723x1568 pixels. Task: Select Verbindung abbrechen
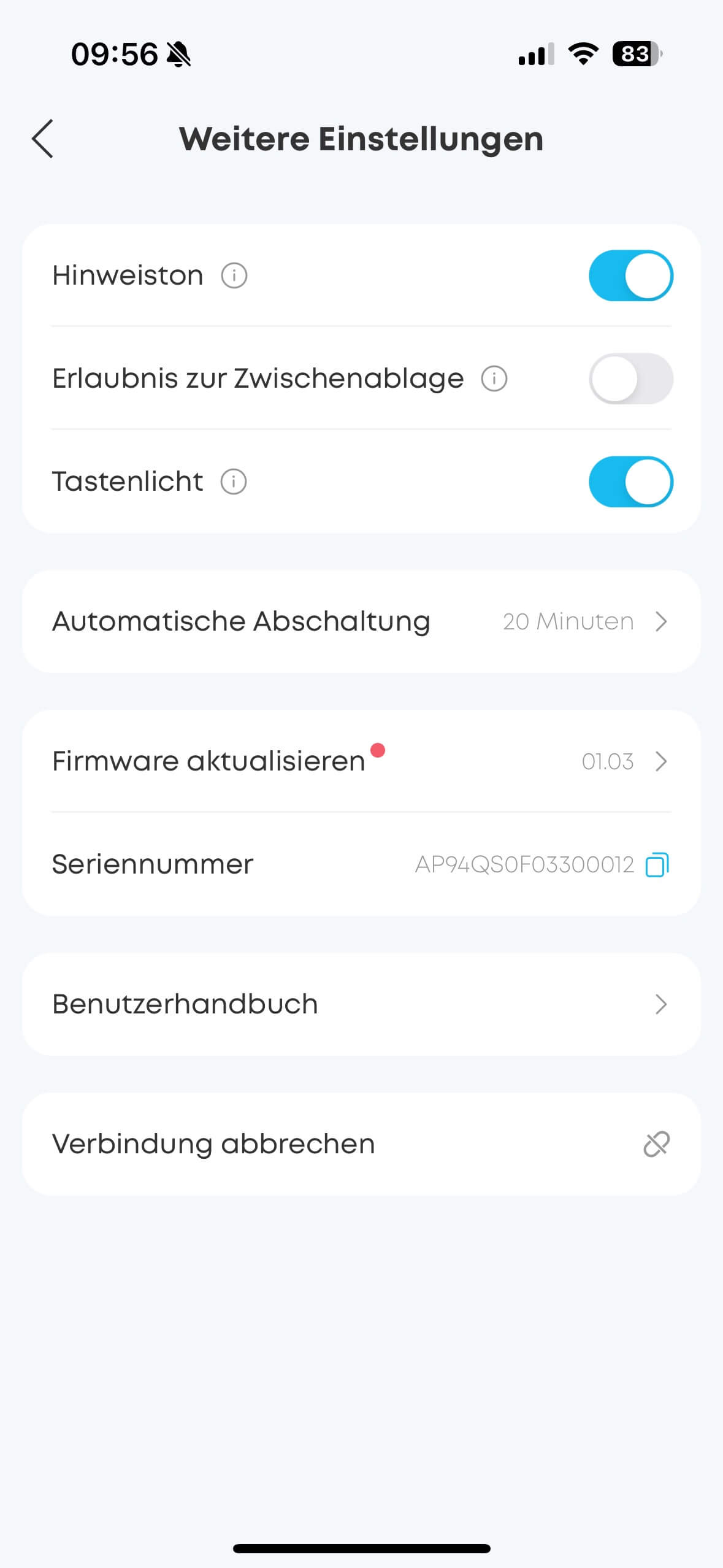tap(361, 1144)
